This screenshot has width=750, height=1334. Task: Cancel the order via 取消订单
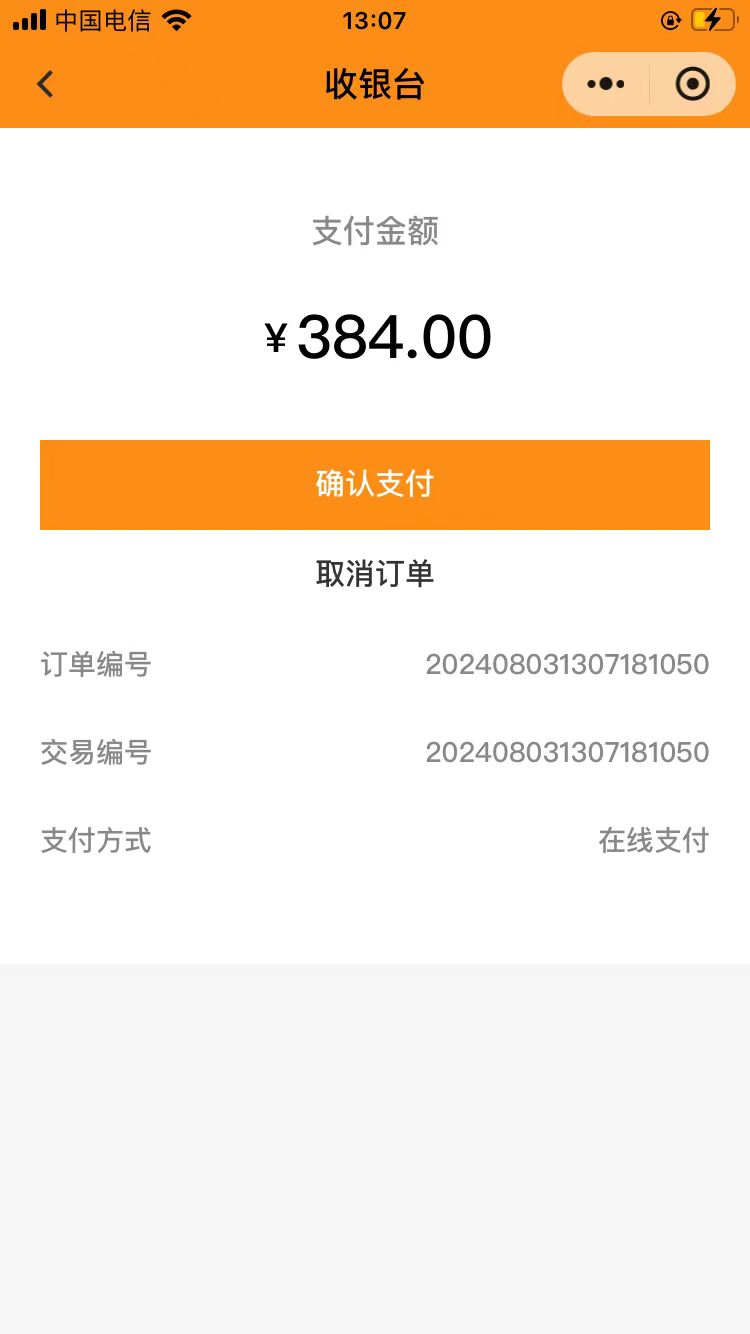[375, 574]
